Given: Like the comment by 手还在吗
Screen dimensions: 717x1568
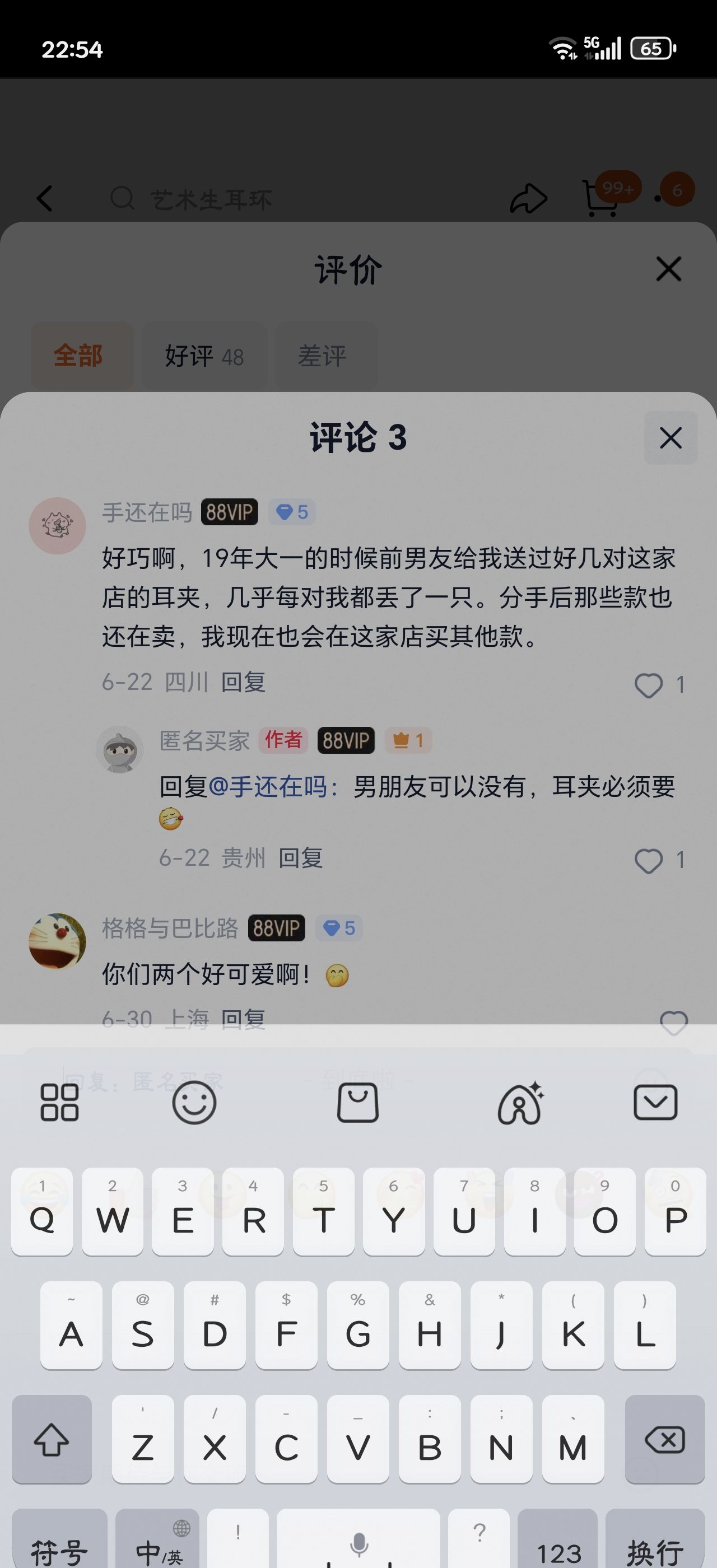Looking at the screenshot, I should (648, 685).
